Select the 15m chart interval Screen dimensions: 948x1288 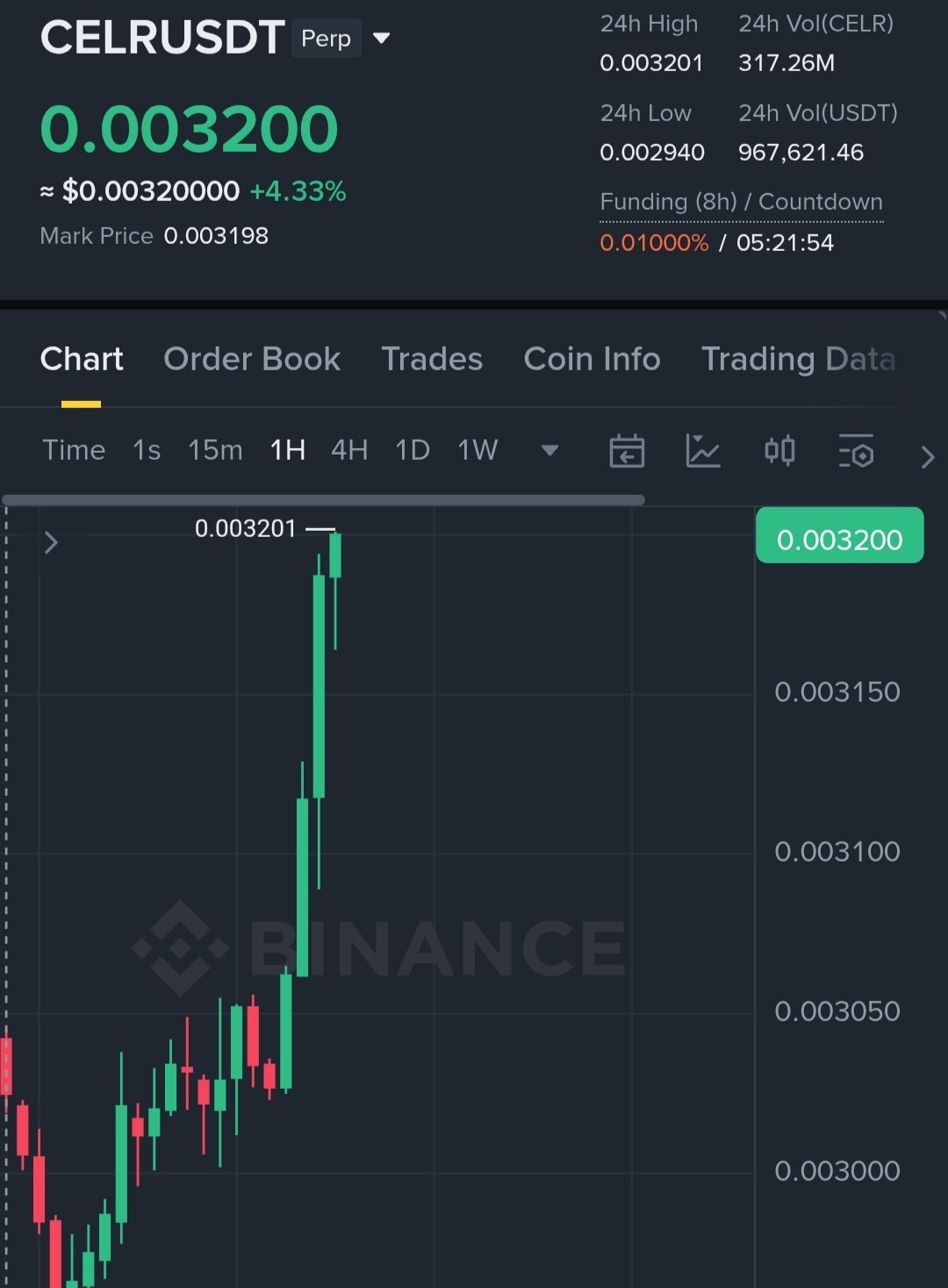[215, 450]
